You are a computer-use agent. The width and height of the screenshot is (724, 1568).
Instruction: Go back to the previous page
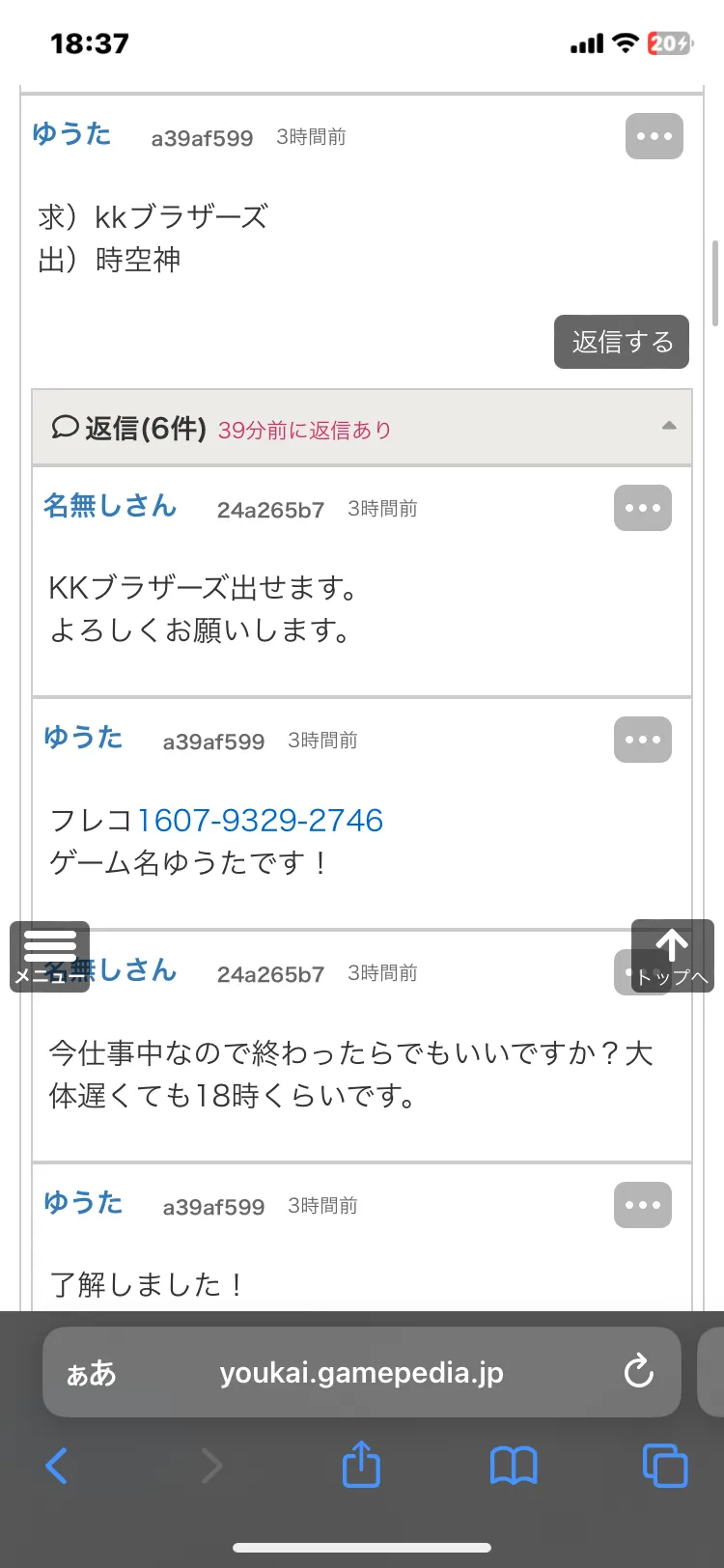57,1466
